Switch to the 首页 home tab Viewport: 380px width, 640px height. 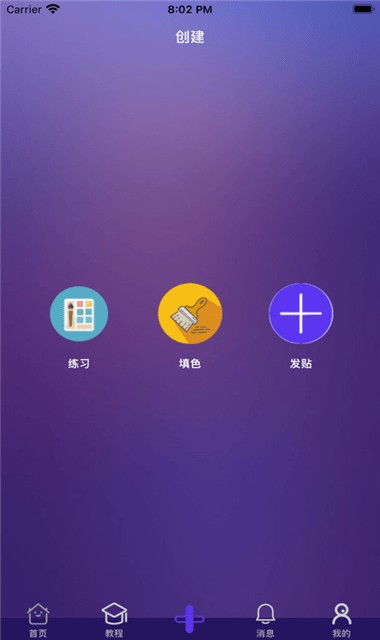[x=38, y=620]
